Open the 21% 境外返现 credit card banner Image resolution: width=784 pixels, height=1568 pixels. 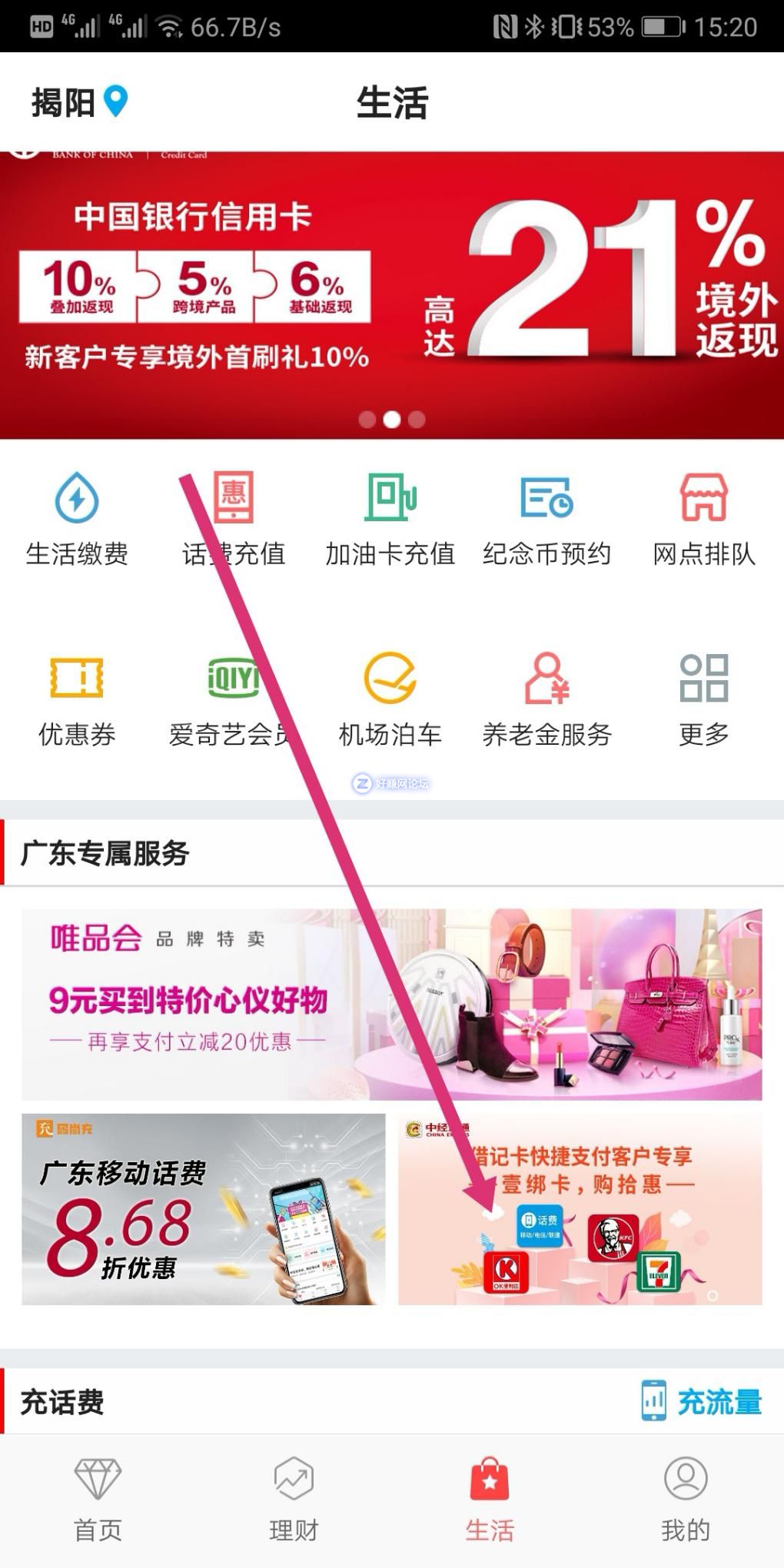pyautogui.click(x=392, y=296)
